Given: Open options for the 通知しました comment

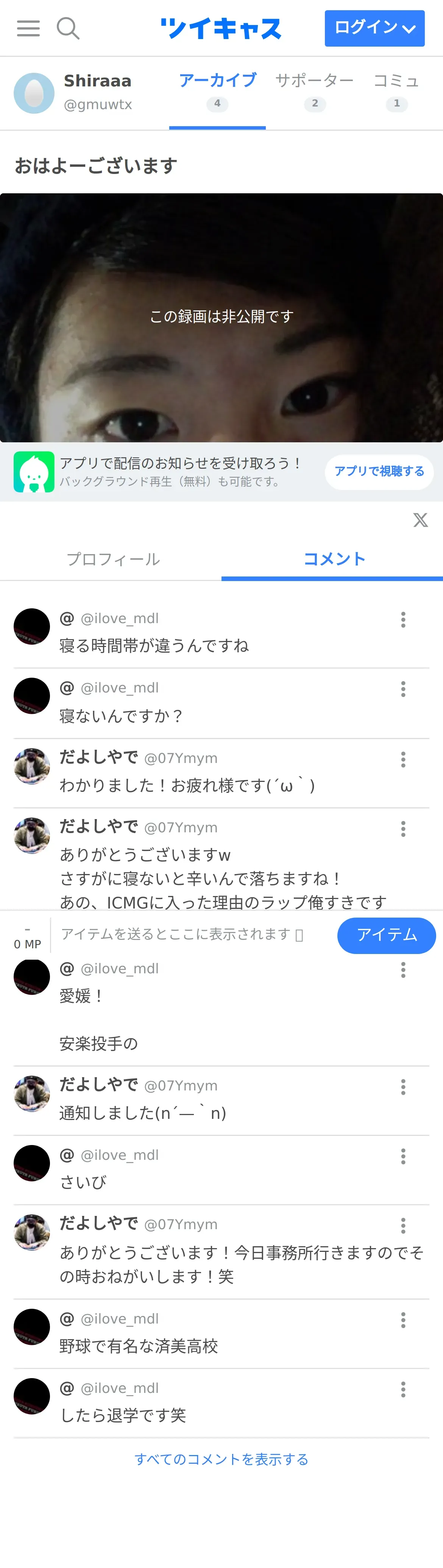Looking at the screenshot, I should [x=403, y=1087].
